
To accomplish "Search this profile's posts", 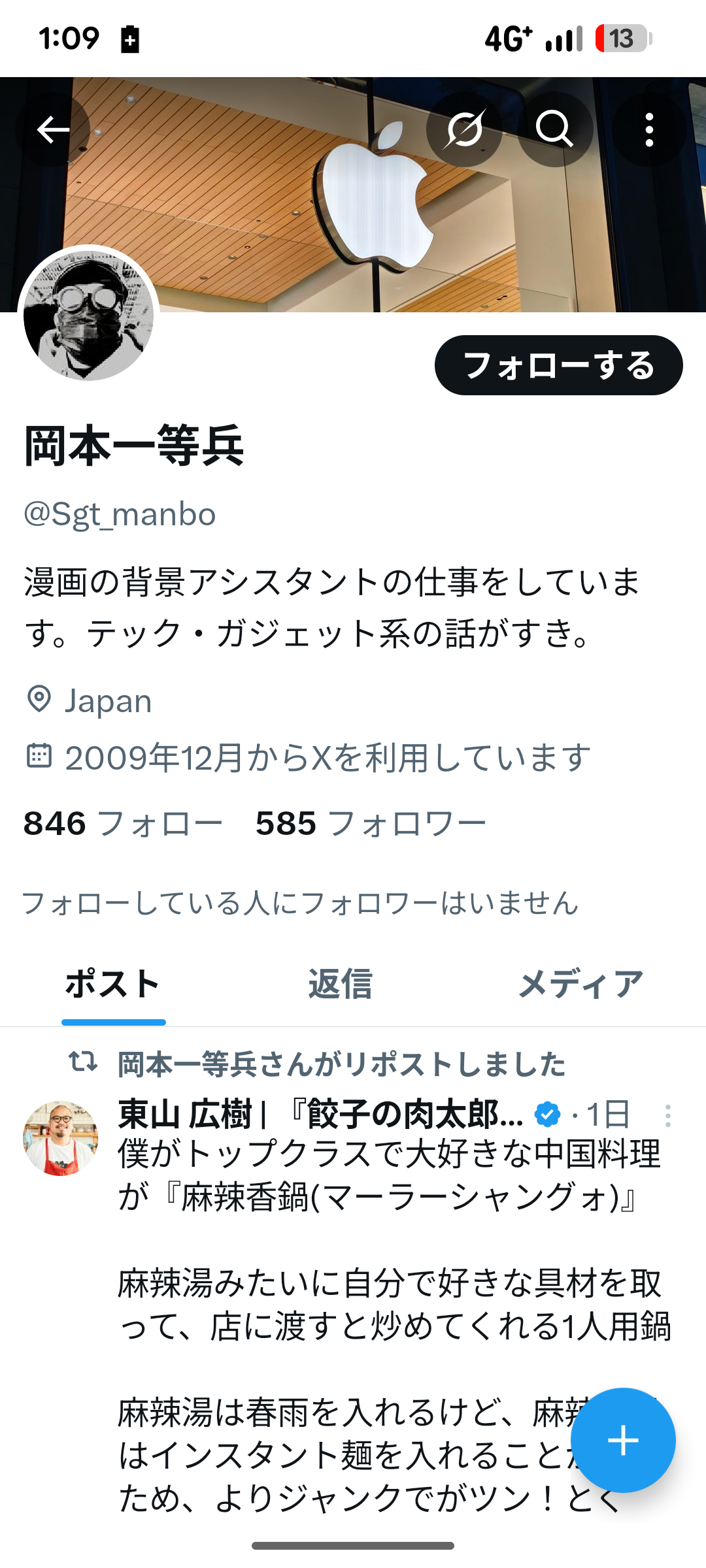I will pyautogui.click(x=555, y=129).
